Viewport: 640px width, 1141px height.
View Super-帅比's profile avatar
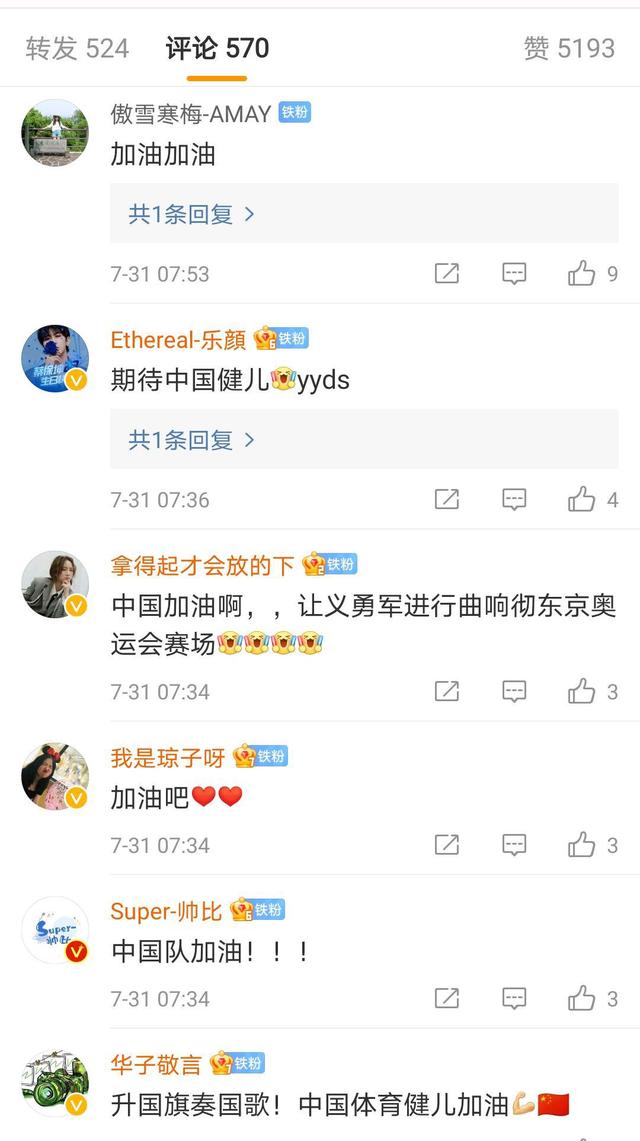tap(55, 930)
